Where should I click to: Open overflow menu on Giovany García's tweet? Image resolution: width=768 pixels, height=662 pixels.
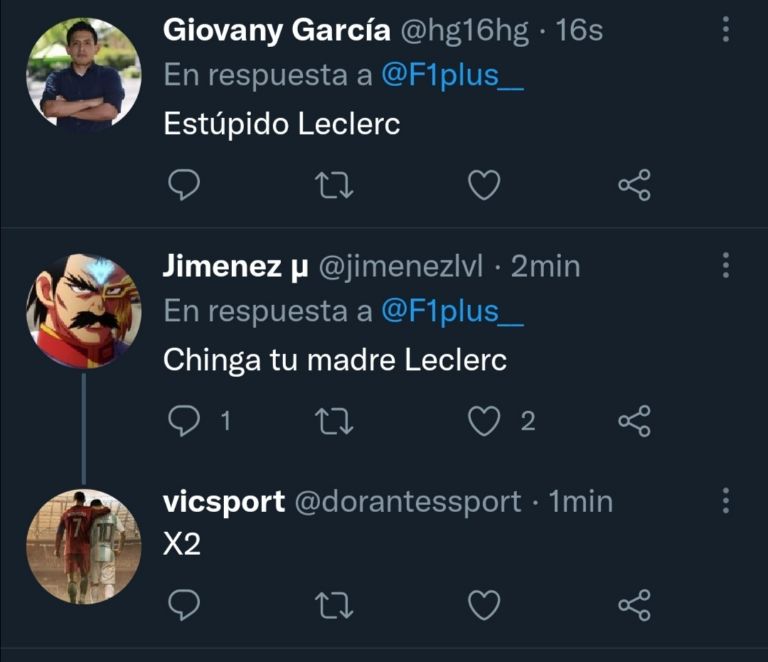pyautogui.click(x=726, y=30)
